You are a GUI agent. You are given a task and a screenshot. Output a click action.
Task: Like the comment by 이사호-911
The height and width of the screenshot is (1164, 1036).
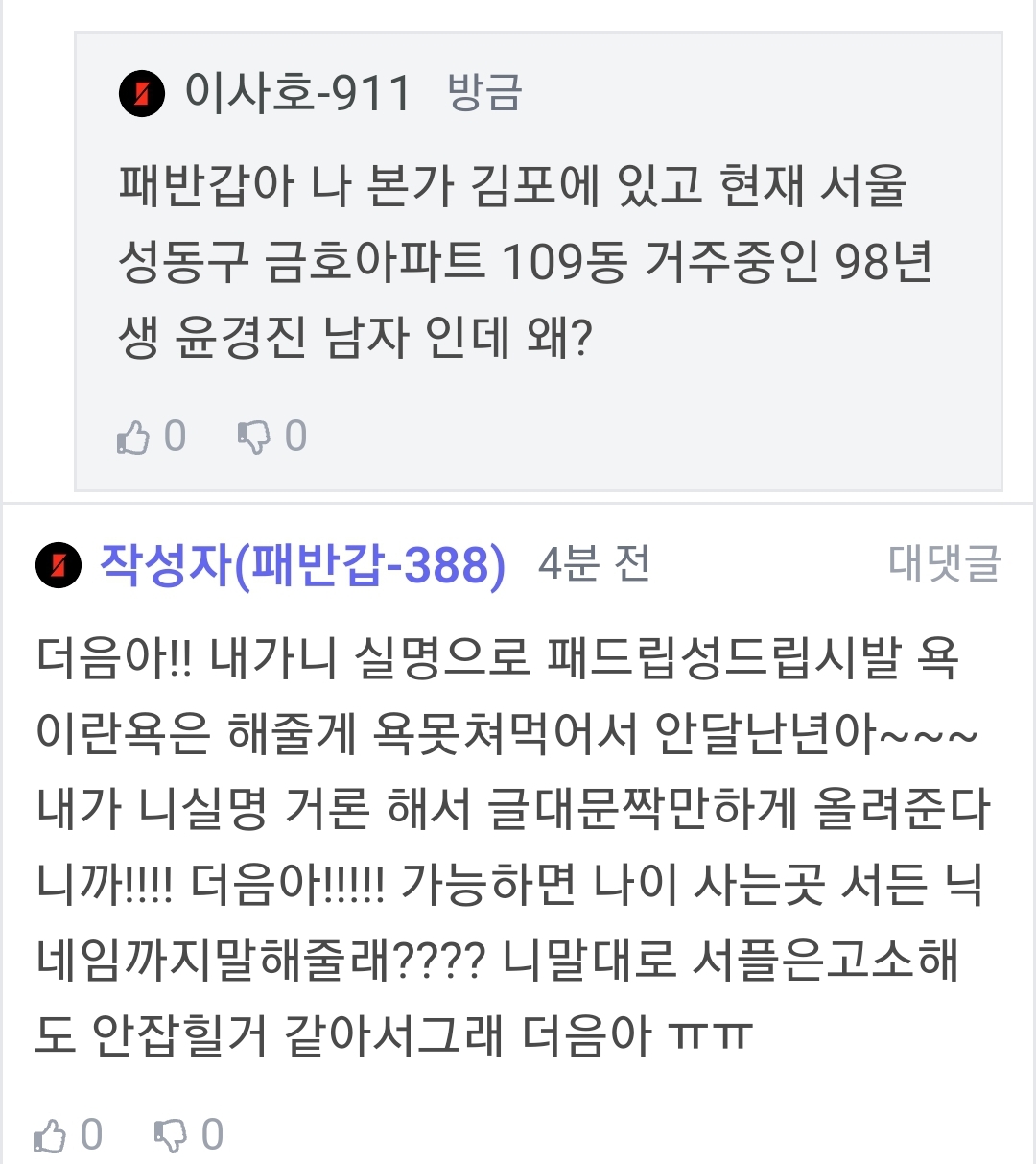pos(134,439)
